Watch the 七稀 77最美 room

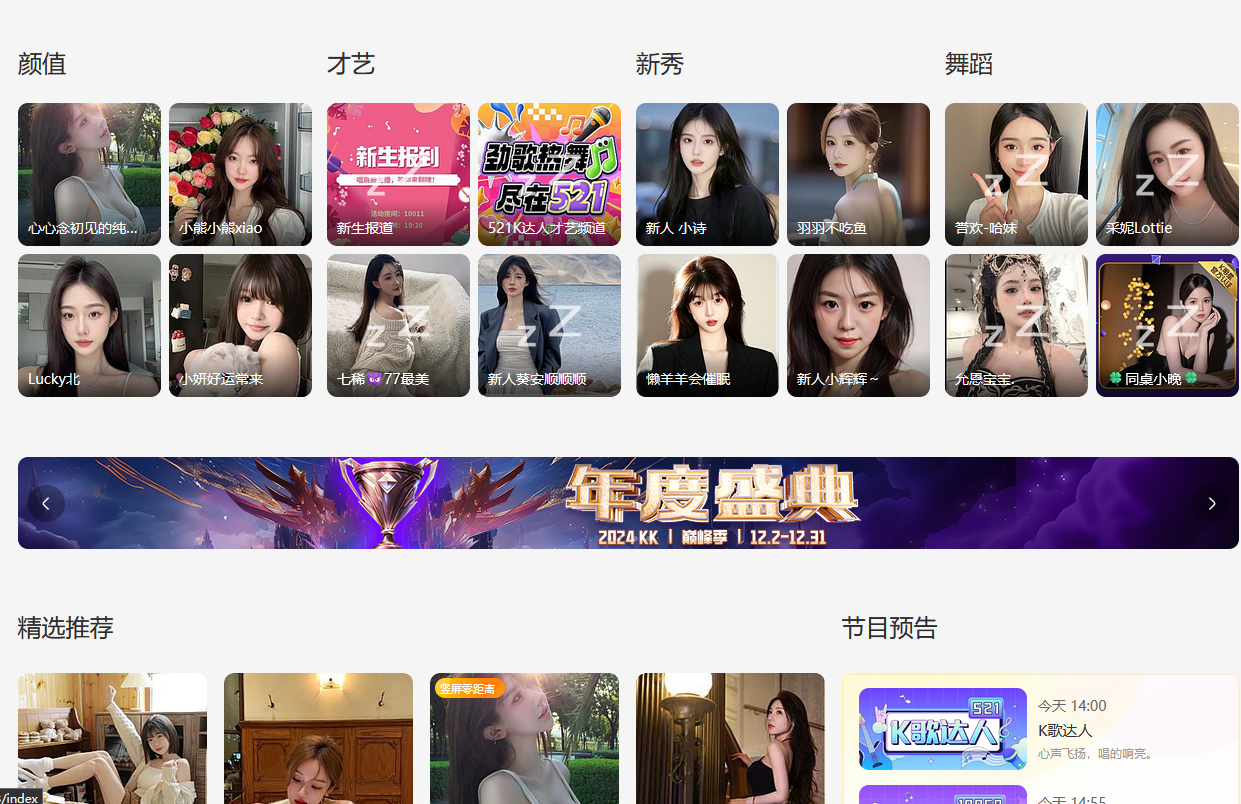point(398,325)
